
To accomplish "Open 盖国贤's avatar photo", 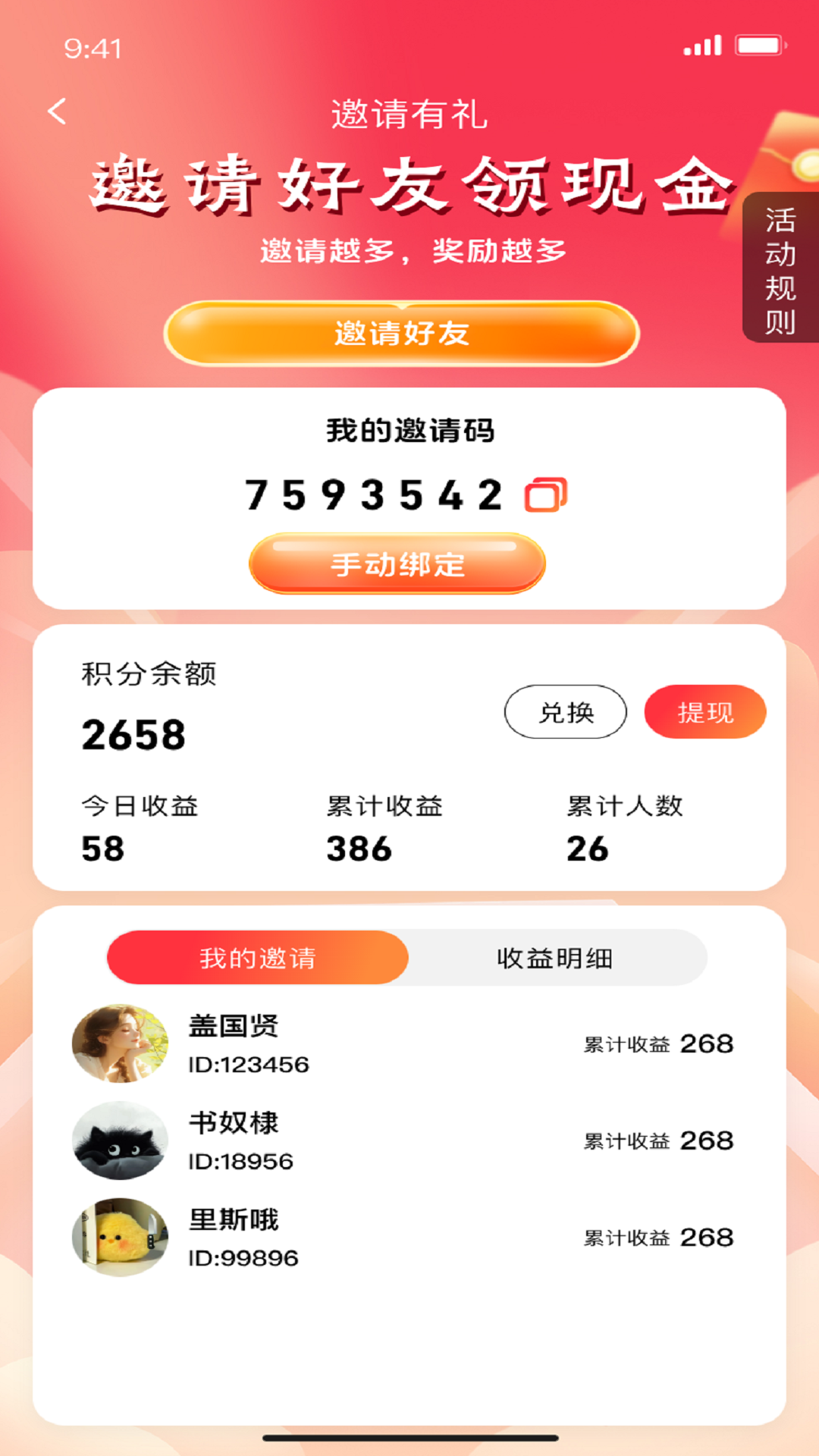I will [120, 1044].
